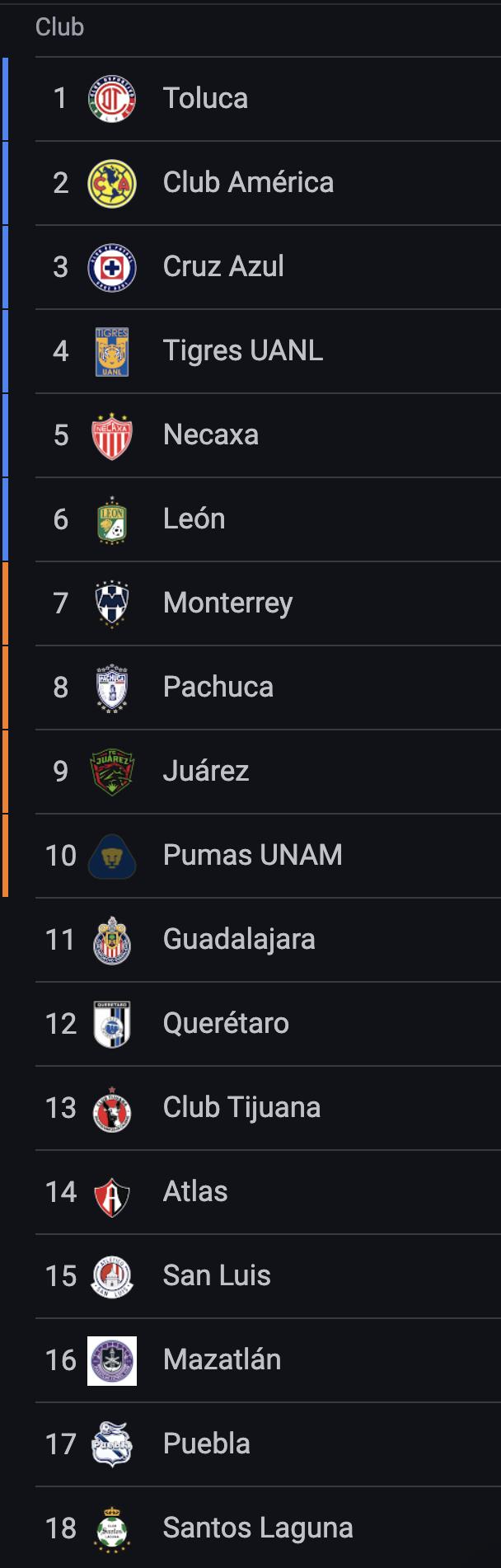The height and width of the screenshot is (1568, 501).
Task: Select the Monterrey row
Action: coord(227,603)
